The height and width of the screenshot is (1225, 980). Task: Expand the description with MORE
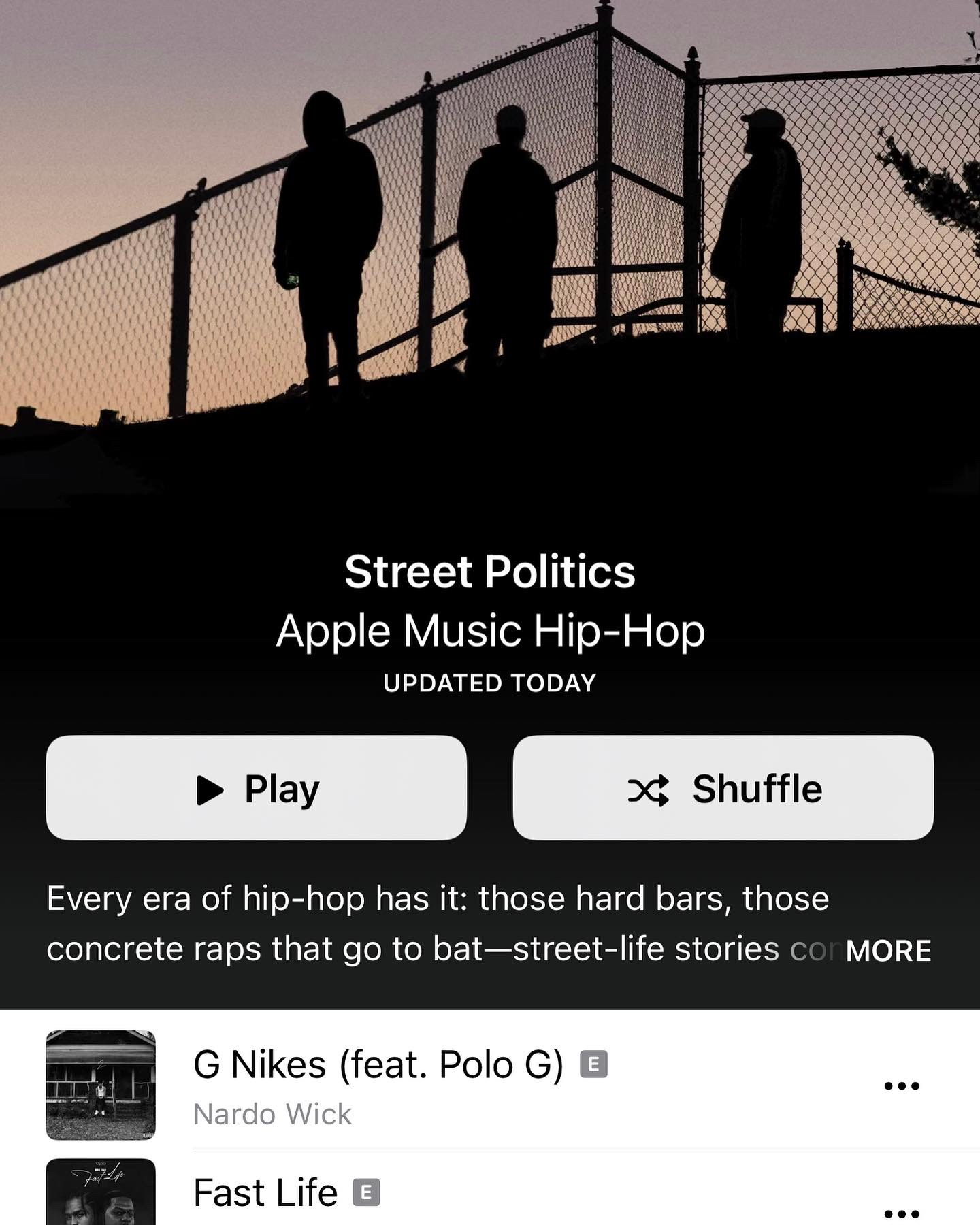pyautogui.click(x=888, y=951)
